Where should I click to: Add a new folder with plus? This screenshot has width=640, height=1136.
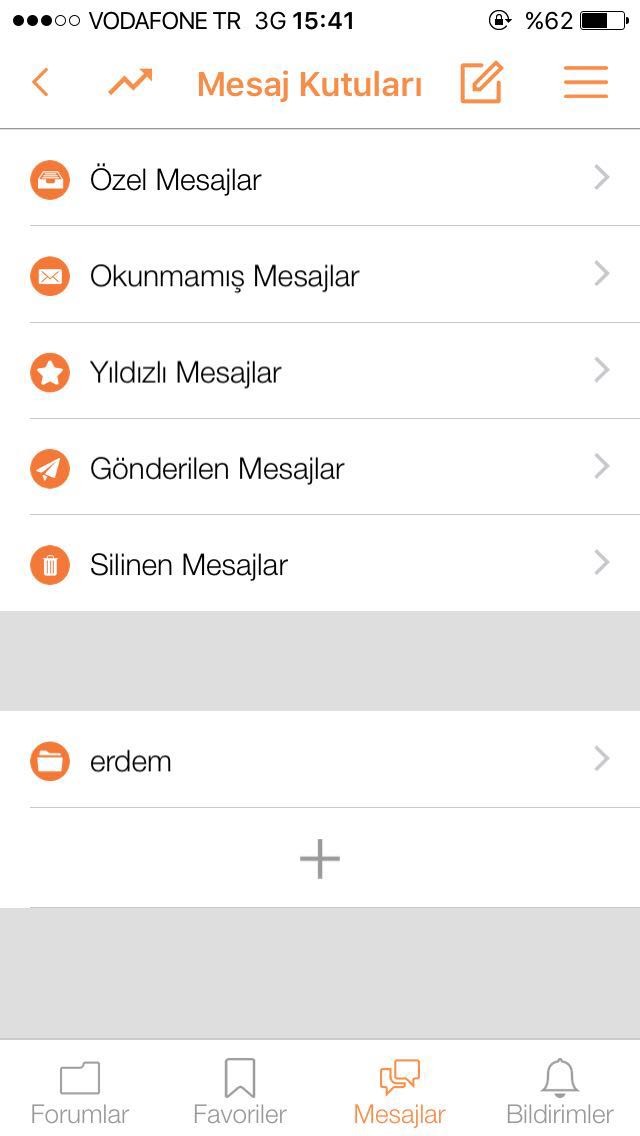[320, 859]
